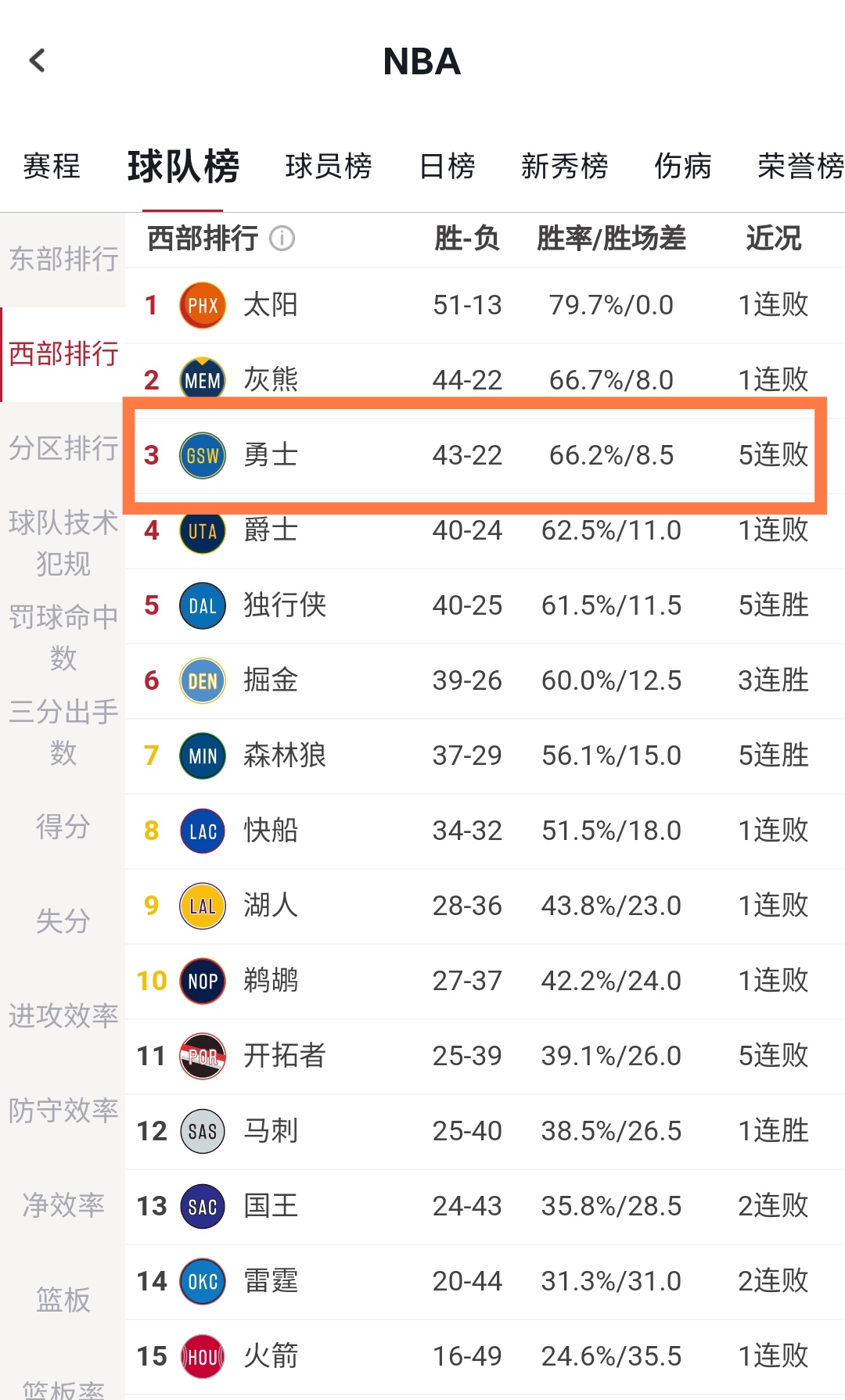This screenshot has width=845, height=1400.
Task: Select 分区排行 in the side menu
Action: click(63, 449)
